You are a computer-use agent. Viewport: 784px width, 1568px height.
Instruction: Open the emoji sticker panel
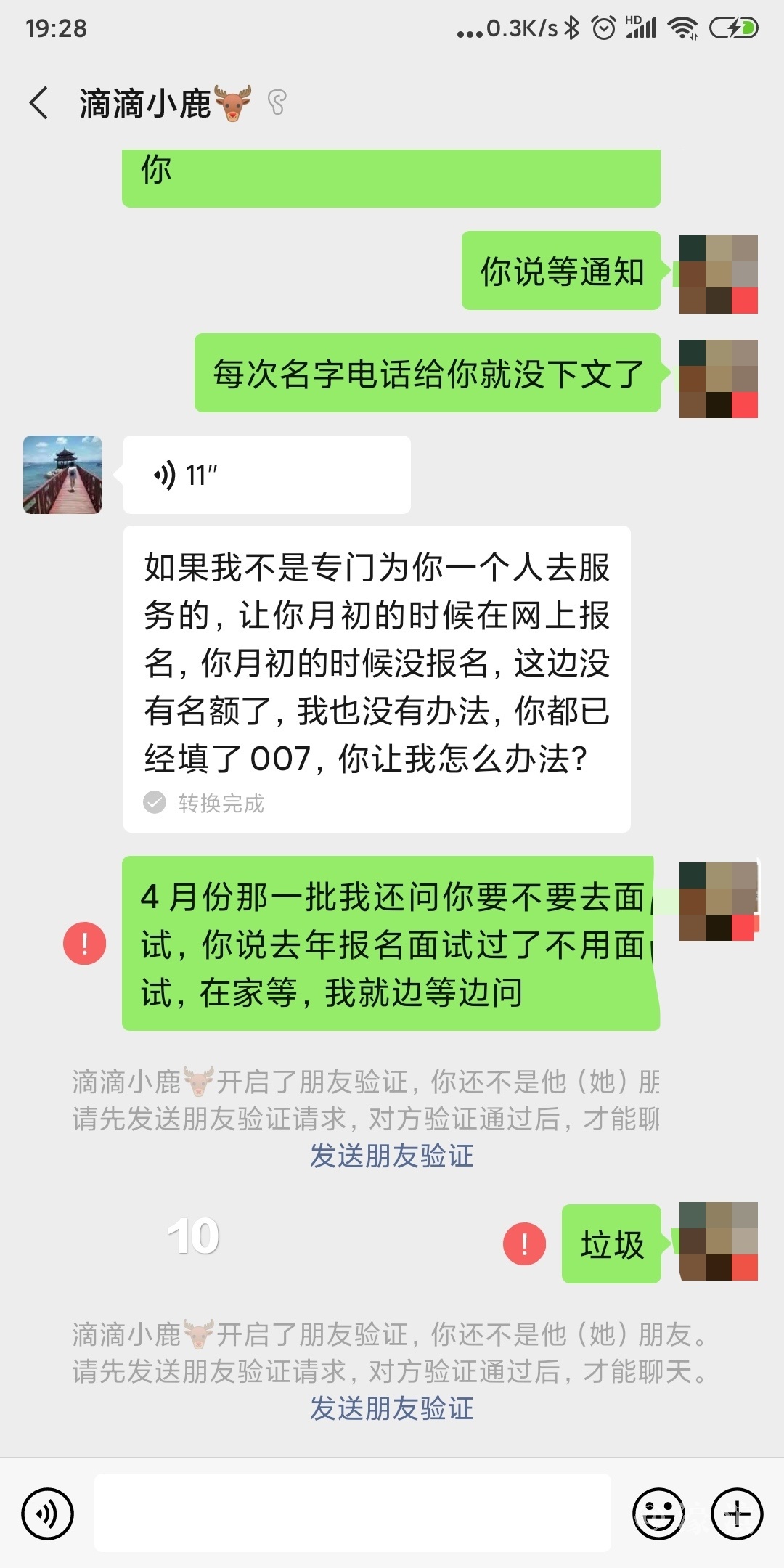point(658,1514)
